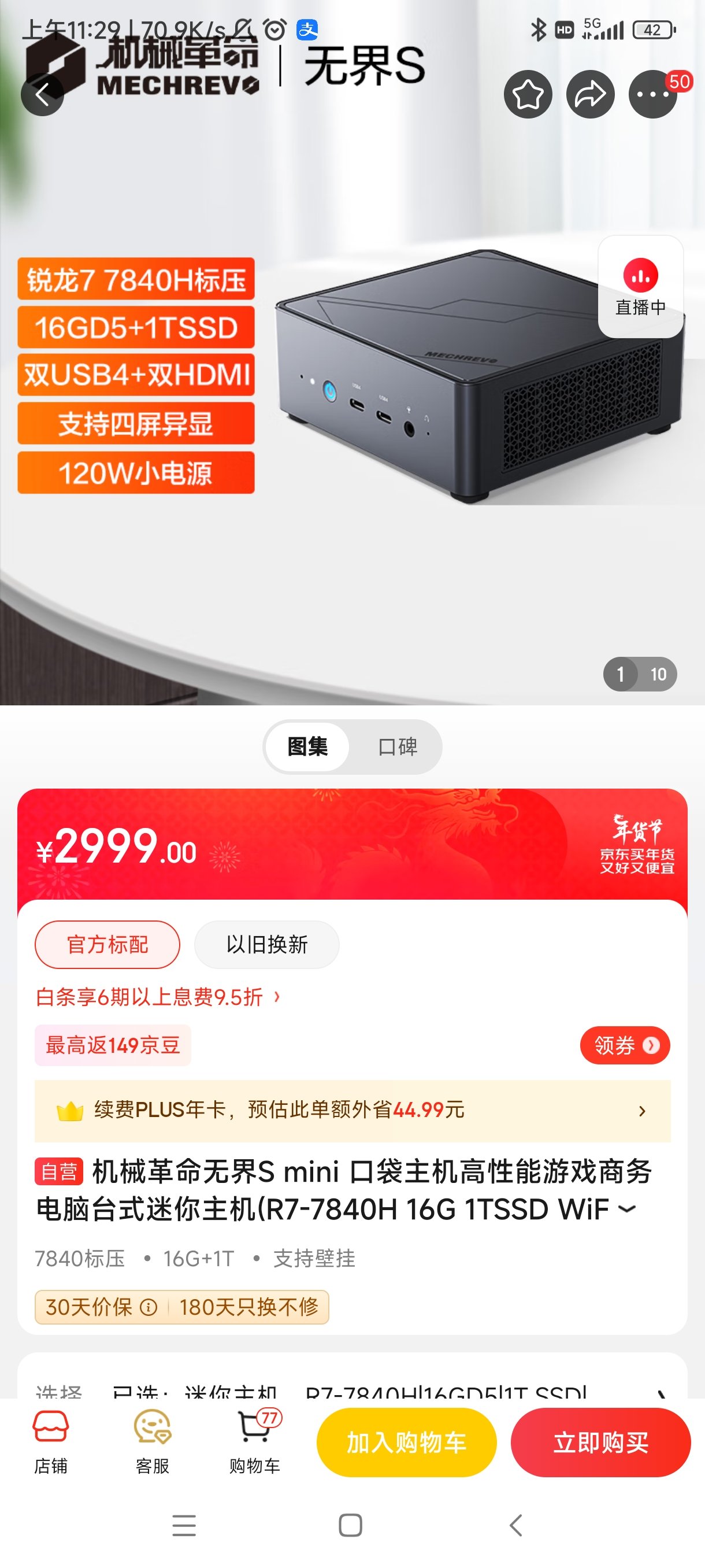Open the three-dot overflow menu
Viewport: 705px width, 1568px height.
652,94
